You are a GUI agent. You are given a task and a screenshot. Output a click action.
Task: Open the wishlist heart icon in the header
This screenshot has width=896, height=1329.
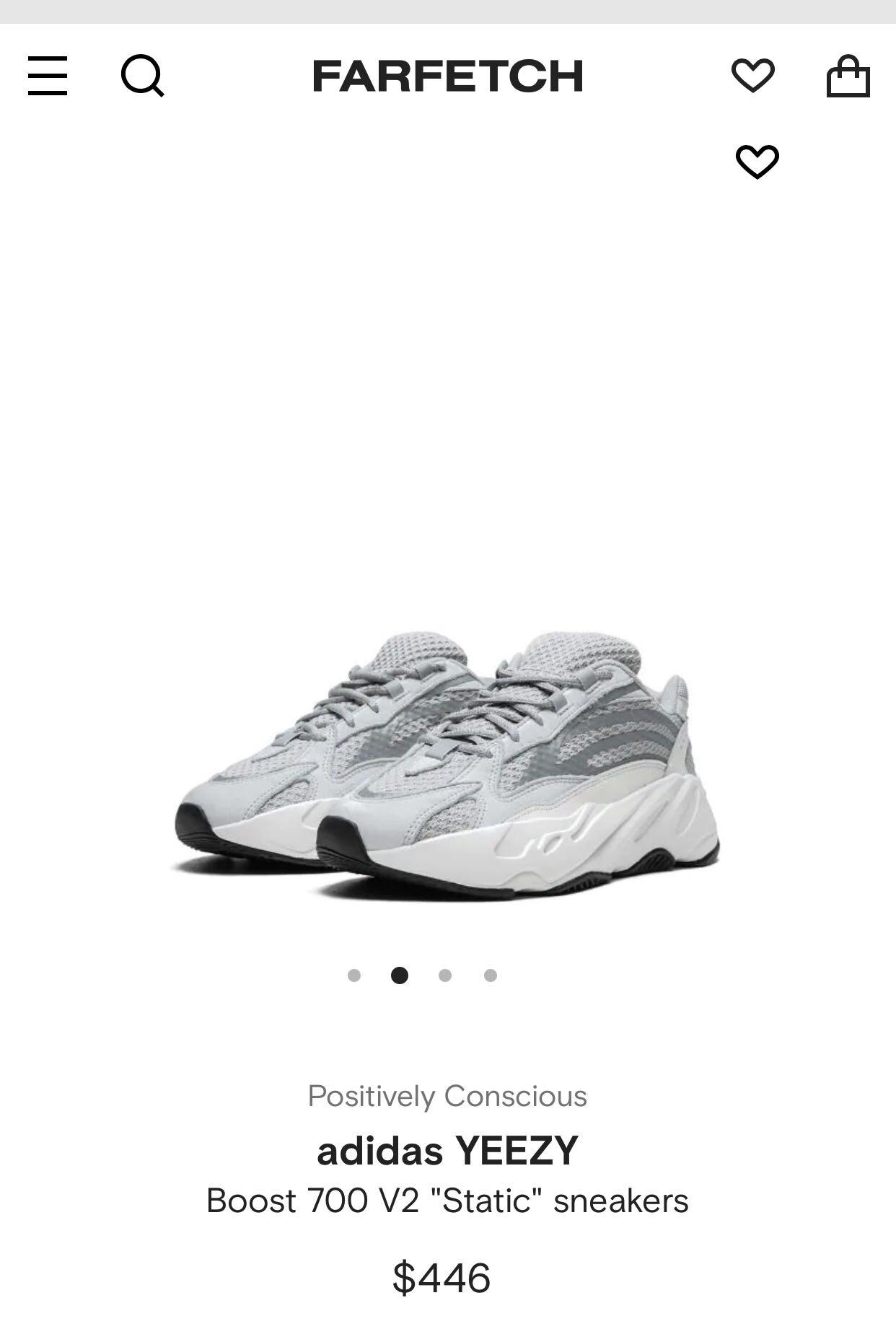[x=753, y=76]
